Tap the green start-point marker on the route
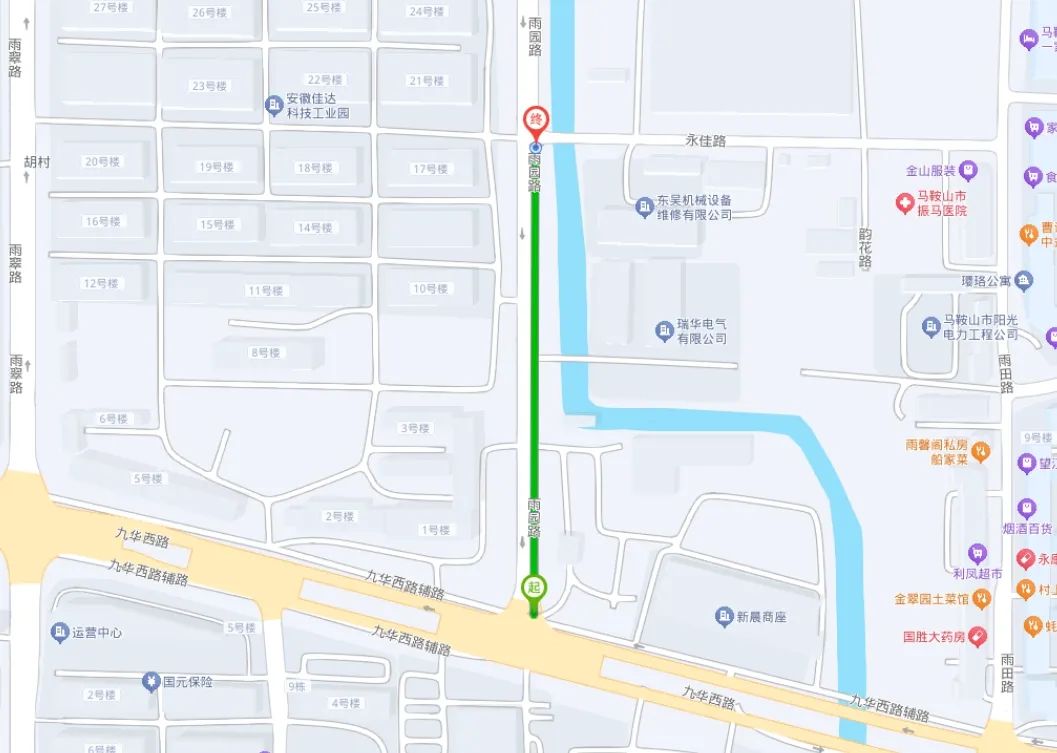The width and height of the screenshot is (1057, 753). point(533,587)
